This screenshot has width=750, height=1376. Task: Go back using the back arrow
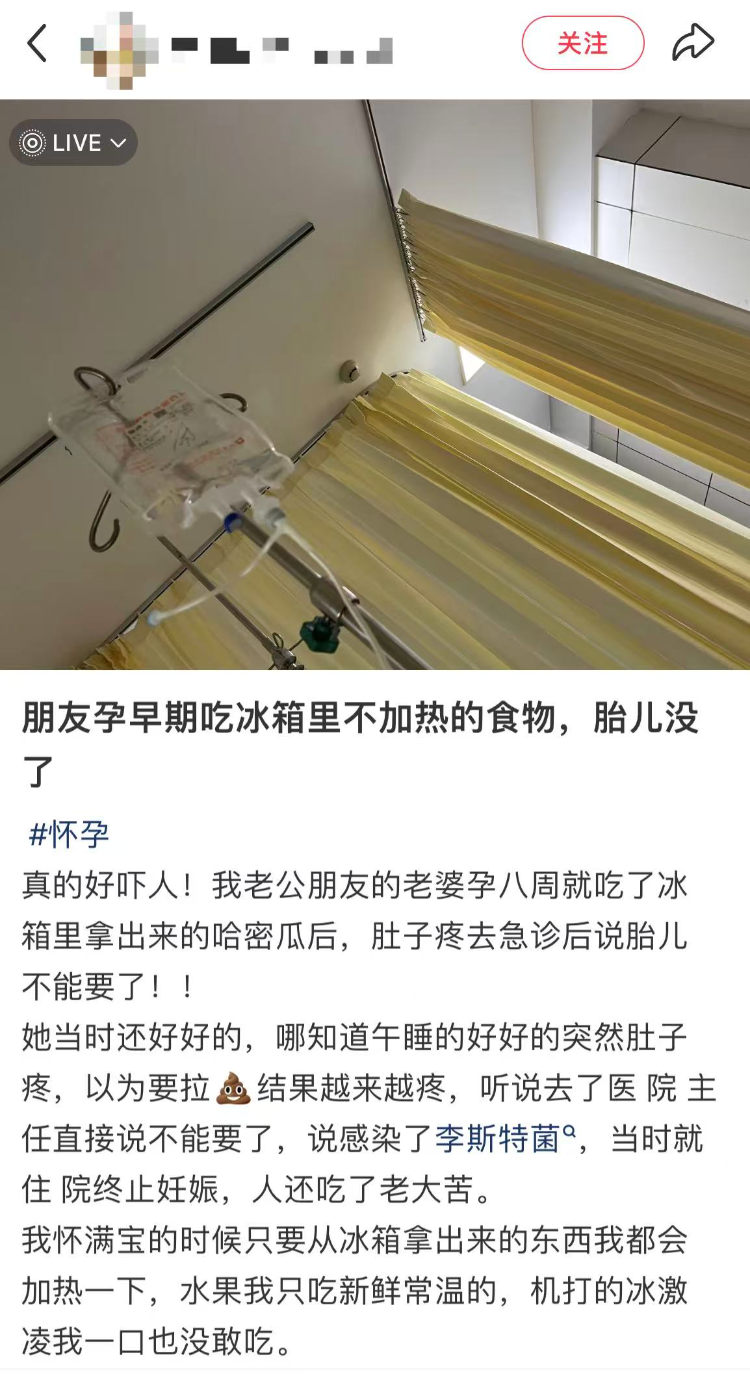pyautogui.click(x=38, y=44)
